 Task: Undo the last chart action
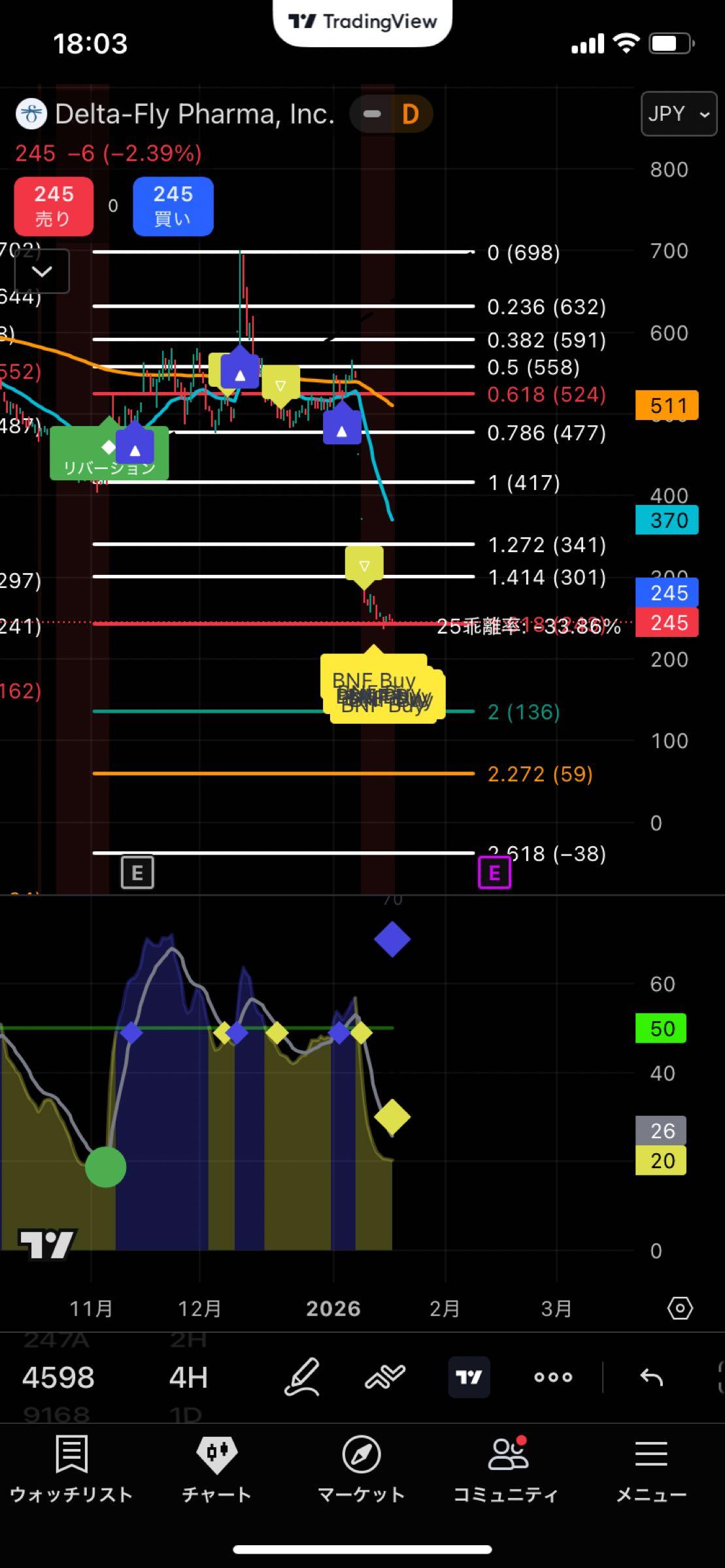[x=651, y=1377]
